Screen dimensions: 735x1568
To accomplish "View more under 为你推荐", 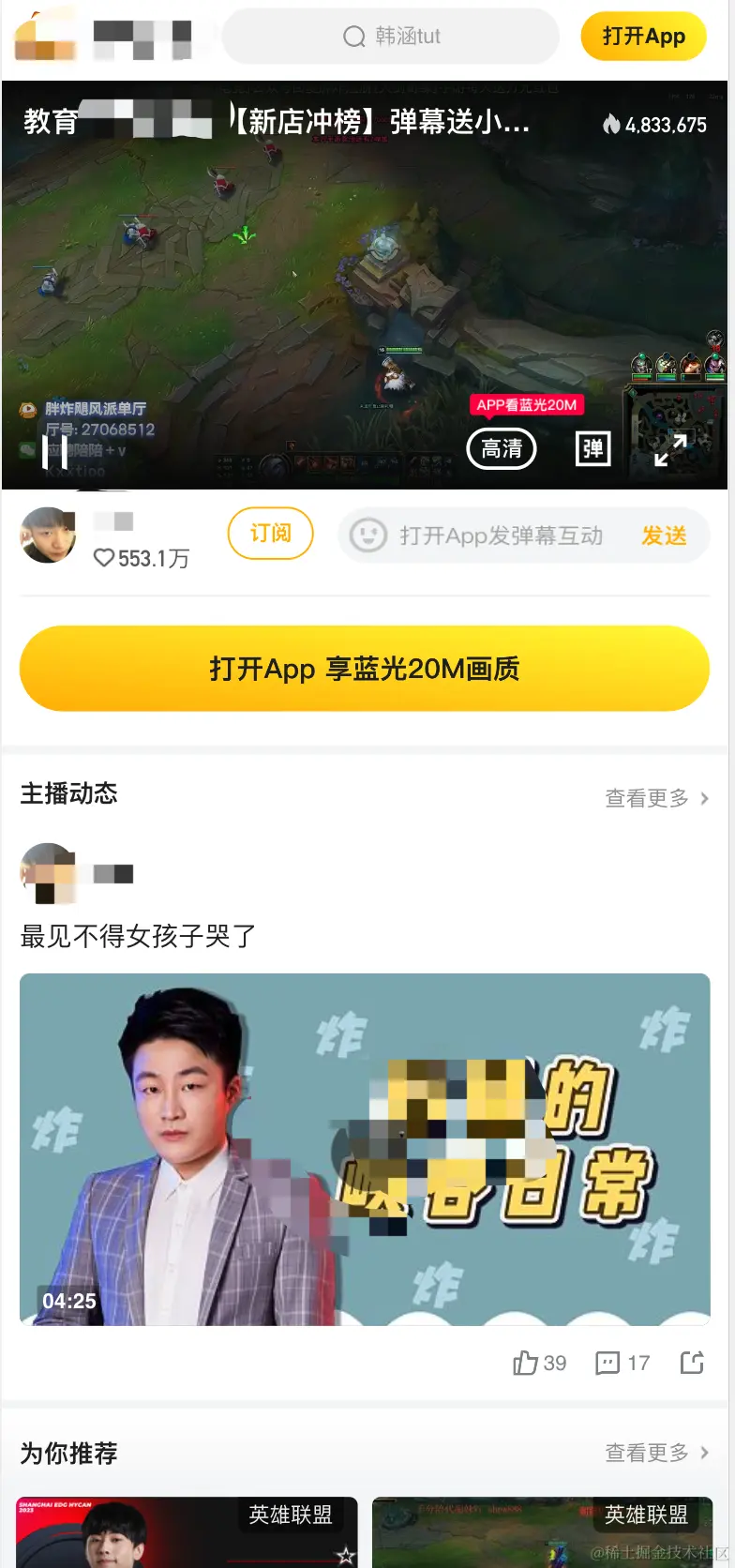I will pyautogui.click(x=656, y=1453).
